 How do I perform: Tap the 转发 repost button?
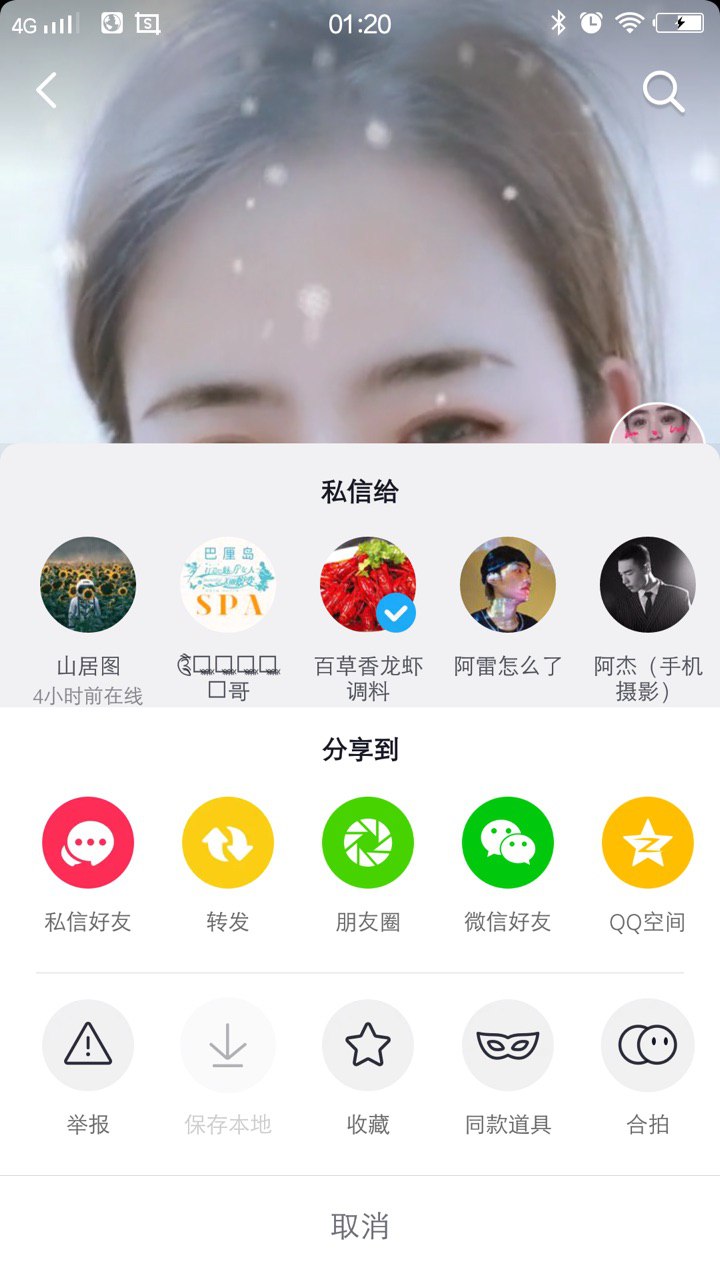[228, 843]
